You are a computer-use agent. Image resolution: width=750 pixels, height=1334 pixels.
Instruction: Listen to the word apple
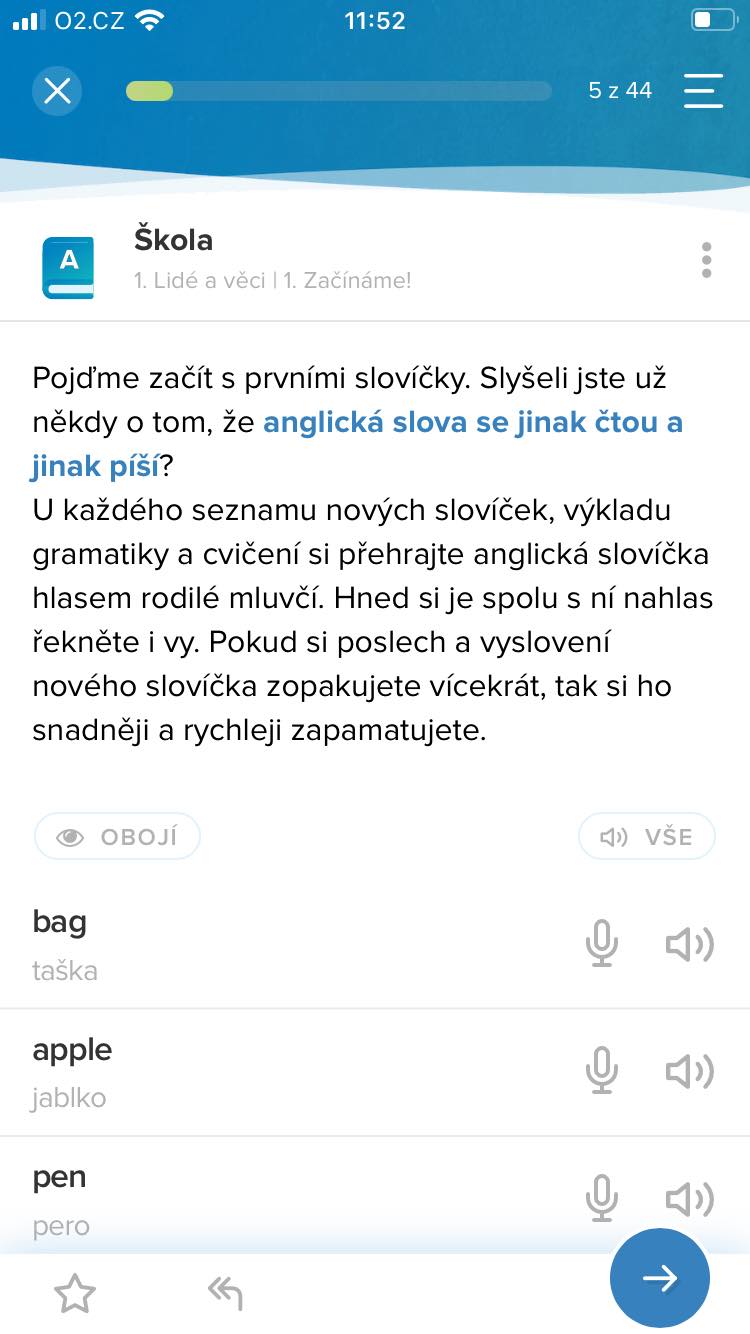pyautogui.click(x=690, y=1072)
